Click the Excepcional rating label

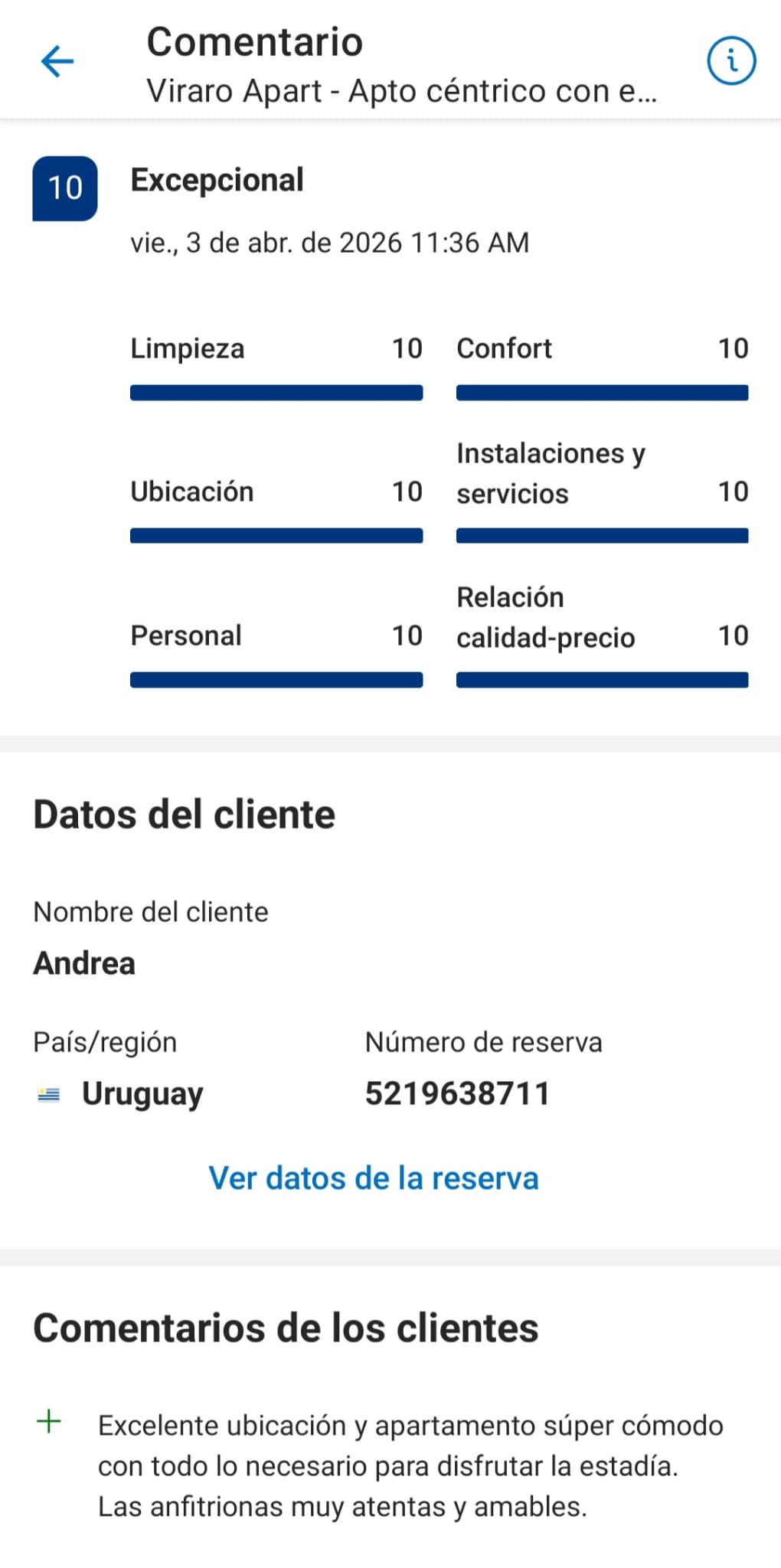[x=217, y=180]
